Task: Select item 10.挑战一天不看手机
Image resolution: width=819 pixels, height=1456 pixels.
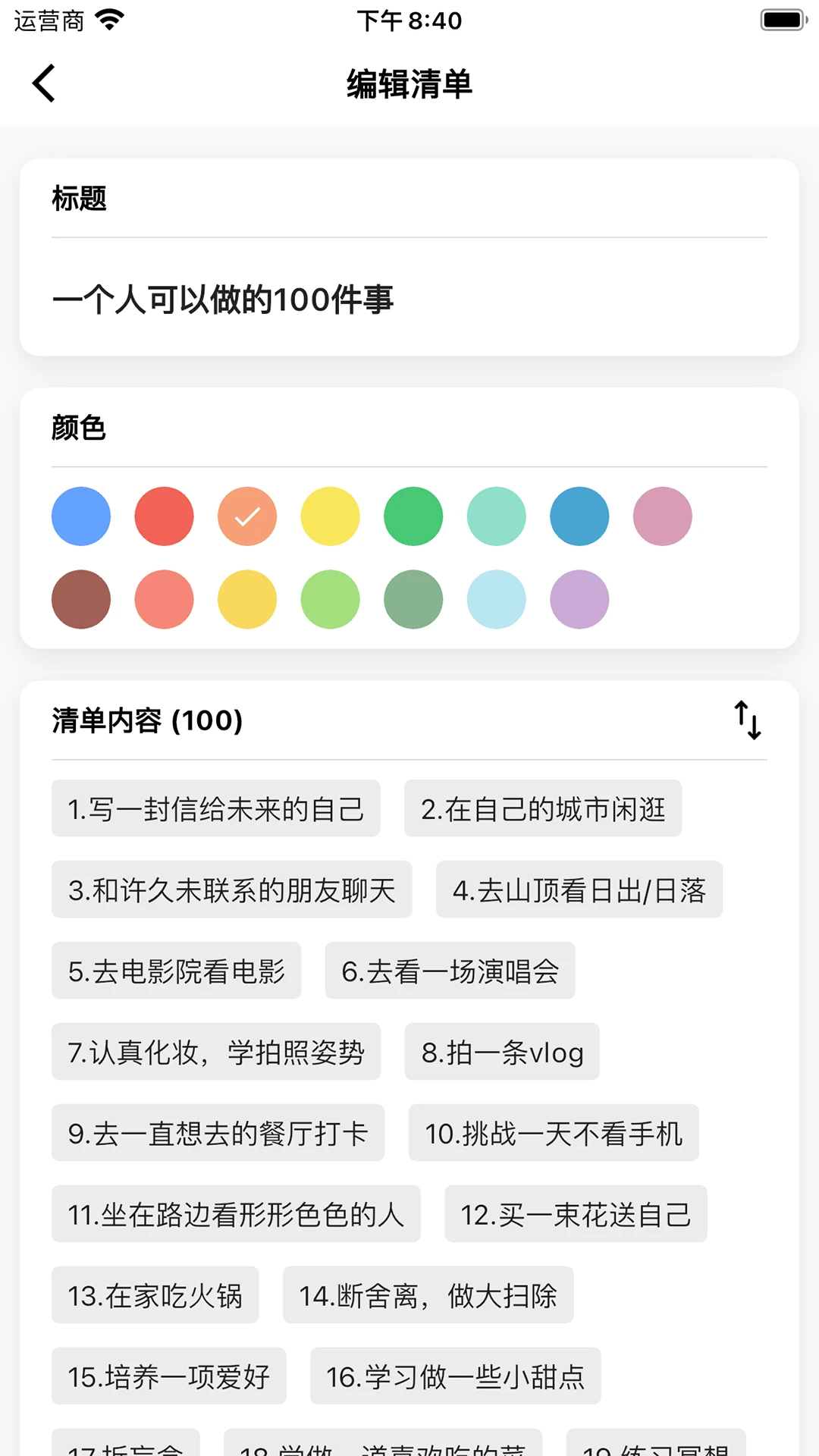Action: click(553, 1134)
